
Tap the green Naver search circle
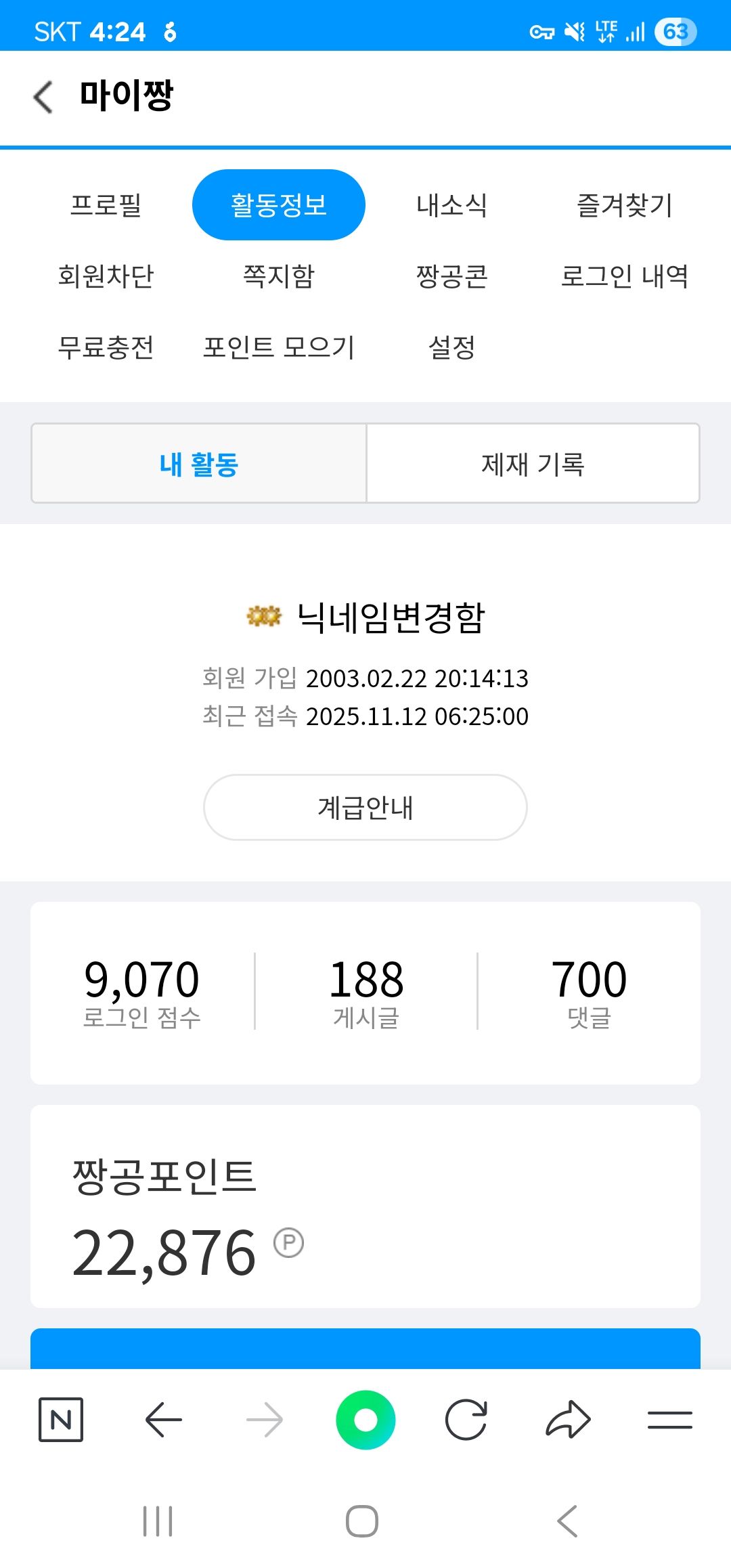(365, 1419)
